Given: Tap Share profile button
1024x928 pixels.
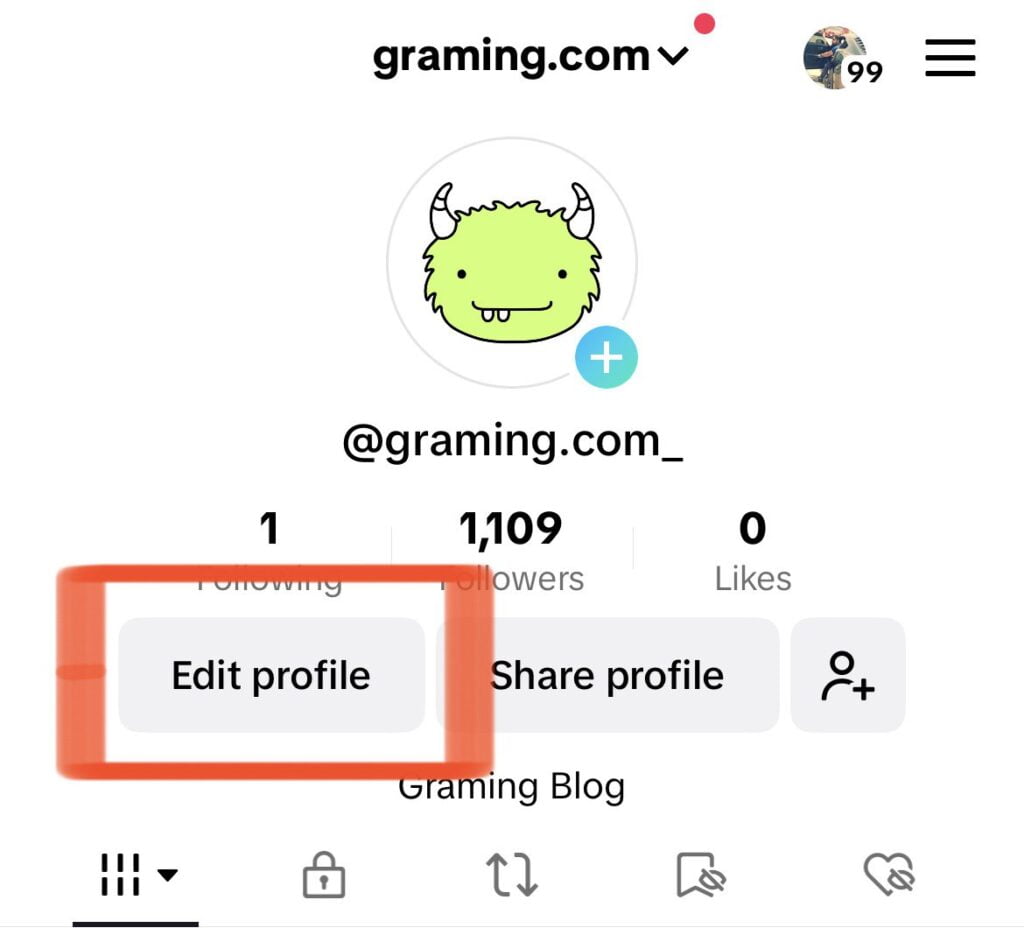Looking at the screenshot, I should [x=607, y=675].
